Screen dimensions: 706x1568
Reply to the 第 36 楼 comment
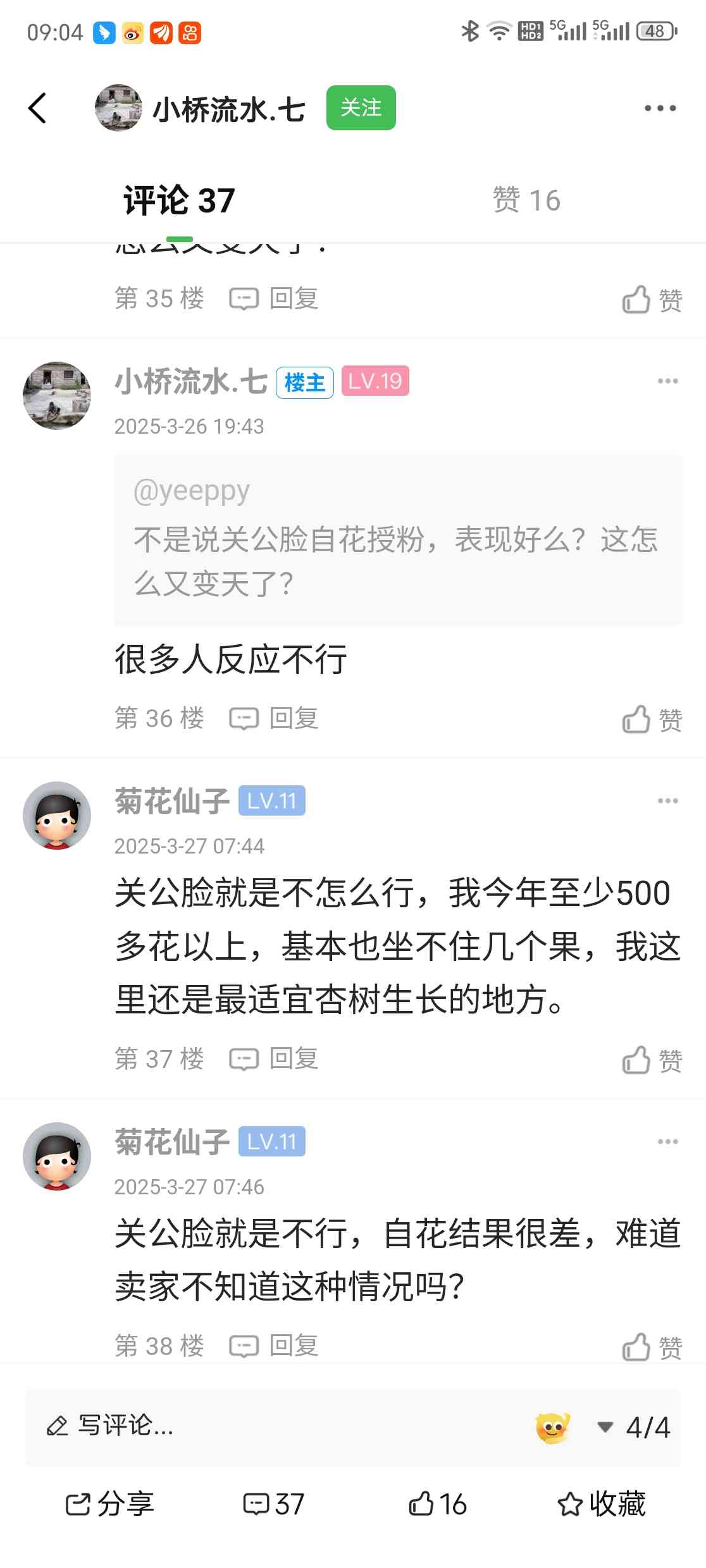273,718
